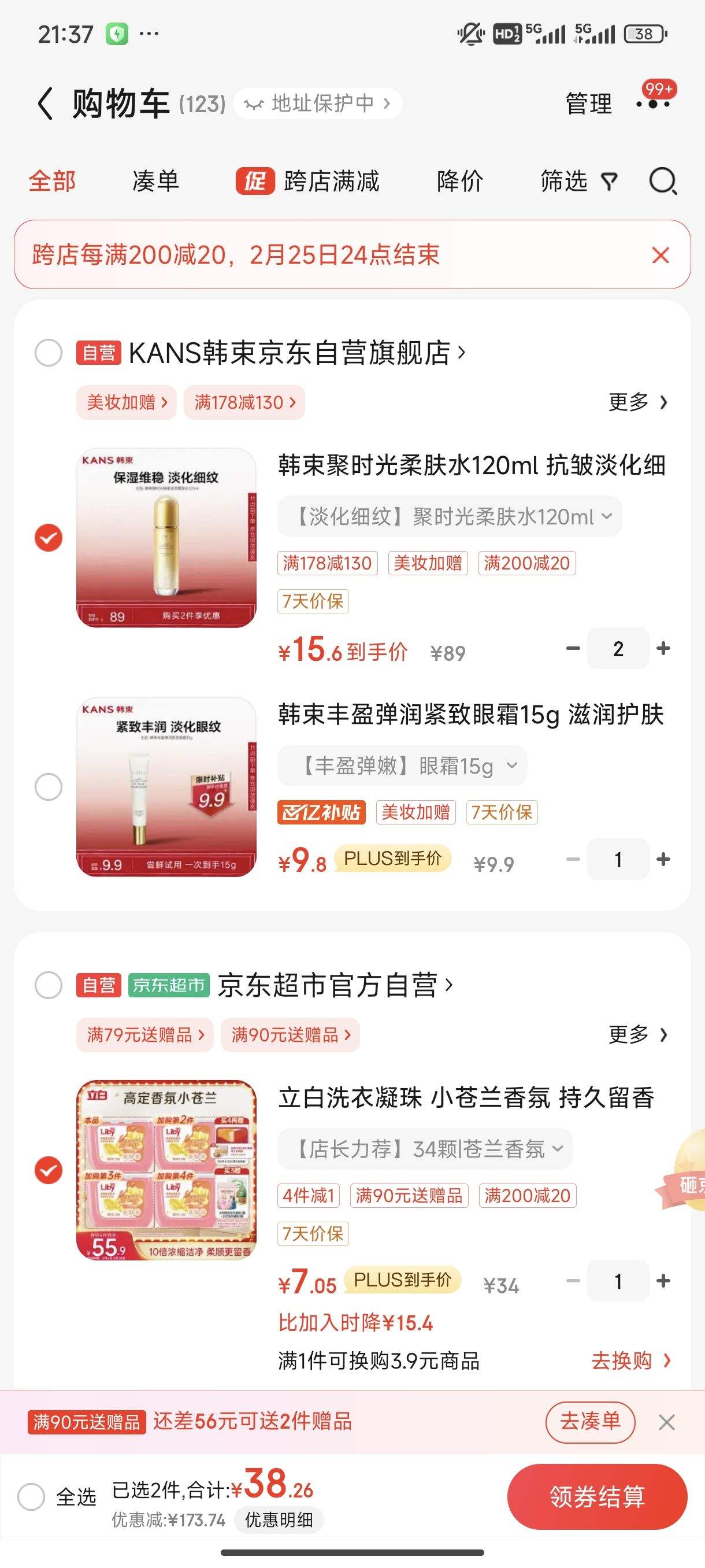
Task: Increase 韩束聚时光柔肤水 quantity with plus
Action: point(663,648)
